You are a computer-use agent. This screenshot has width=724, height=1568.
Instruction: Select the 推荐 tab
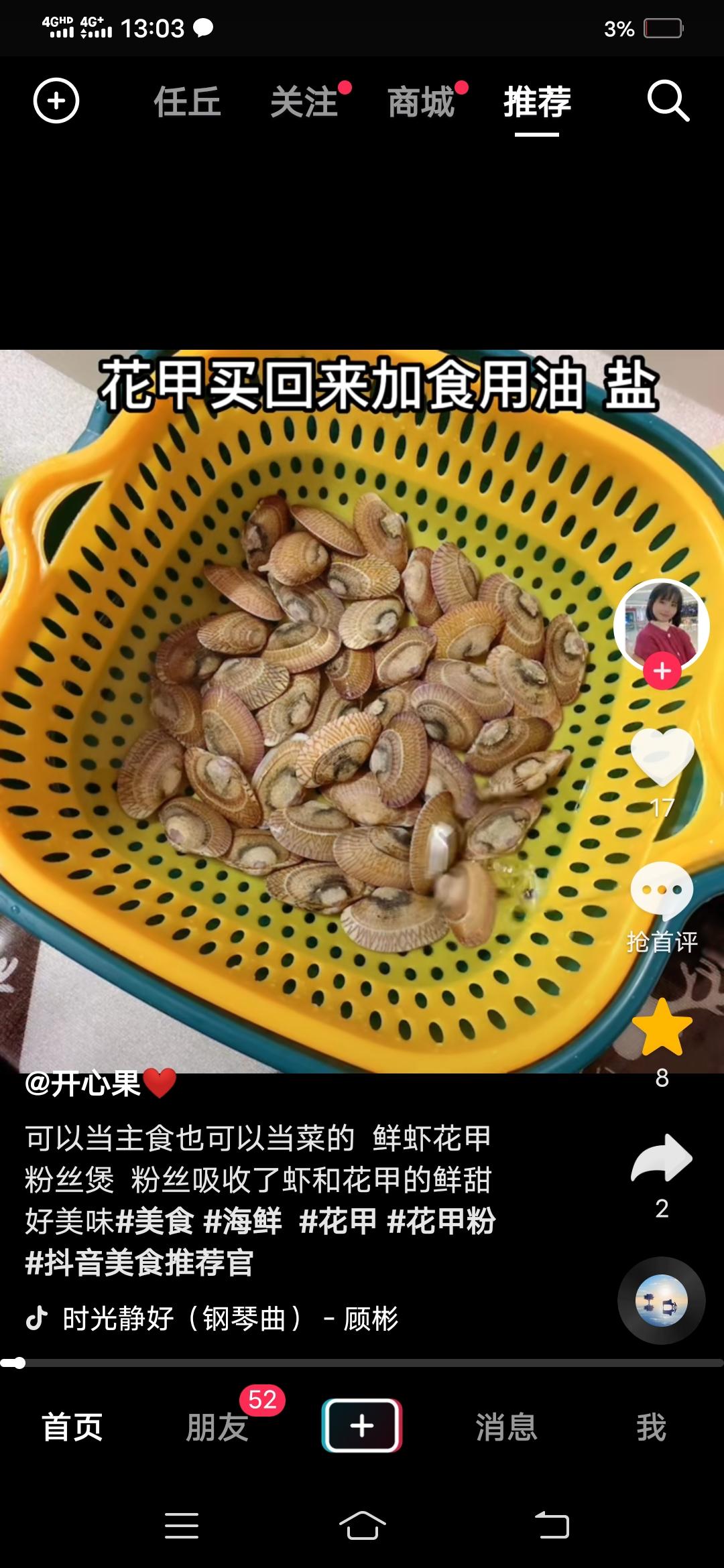(537, 103)
